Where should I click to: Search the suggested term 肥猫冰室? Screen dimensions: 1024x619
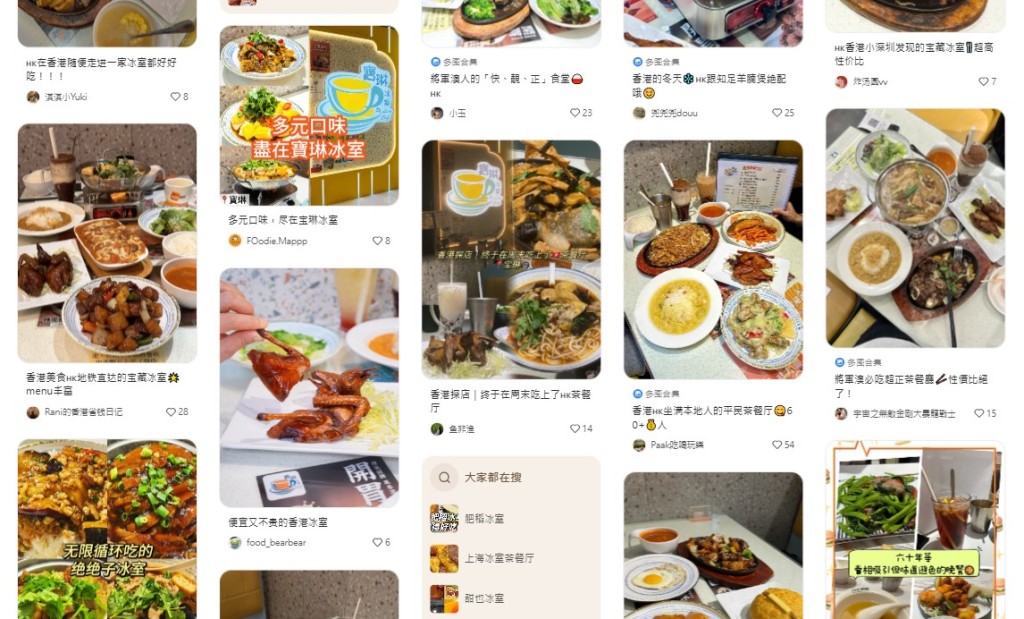pyautogui.click(x=484, y=519)
